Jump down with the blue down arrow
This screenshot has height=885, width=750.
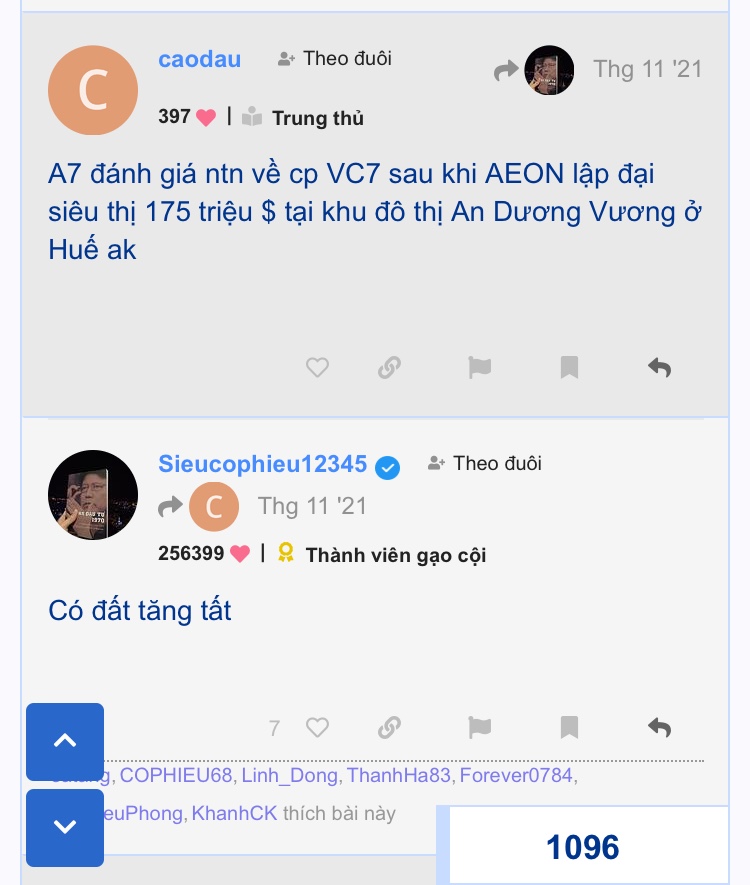[65, 827]
